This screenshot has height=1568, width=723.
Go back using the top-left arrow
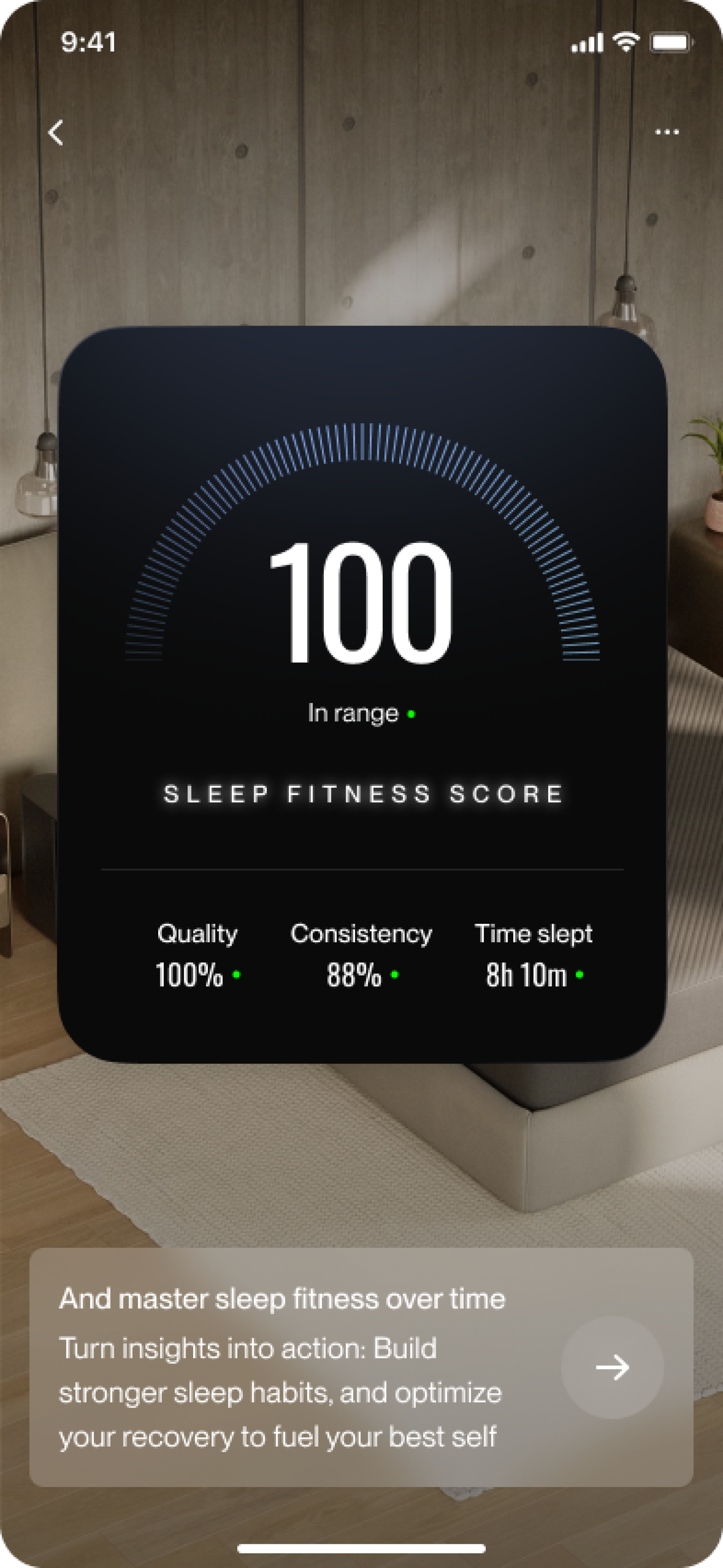tap(56, 132)
